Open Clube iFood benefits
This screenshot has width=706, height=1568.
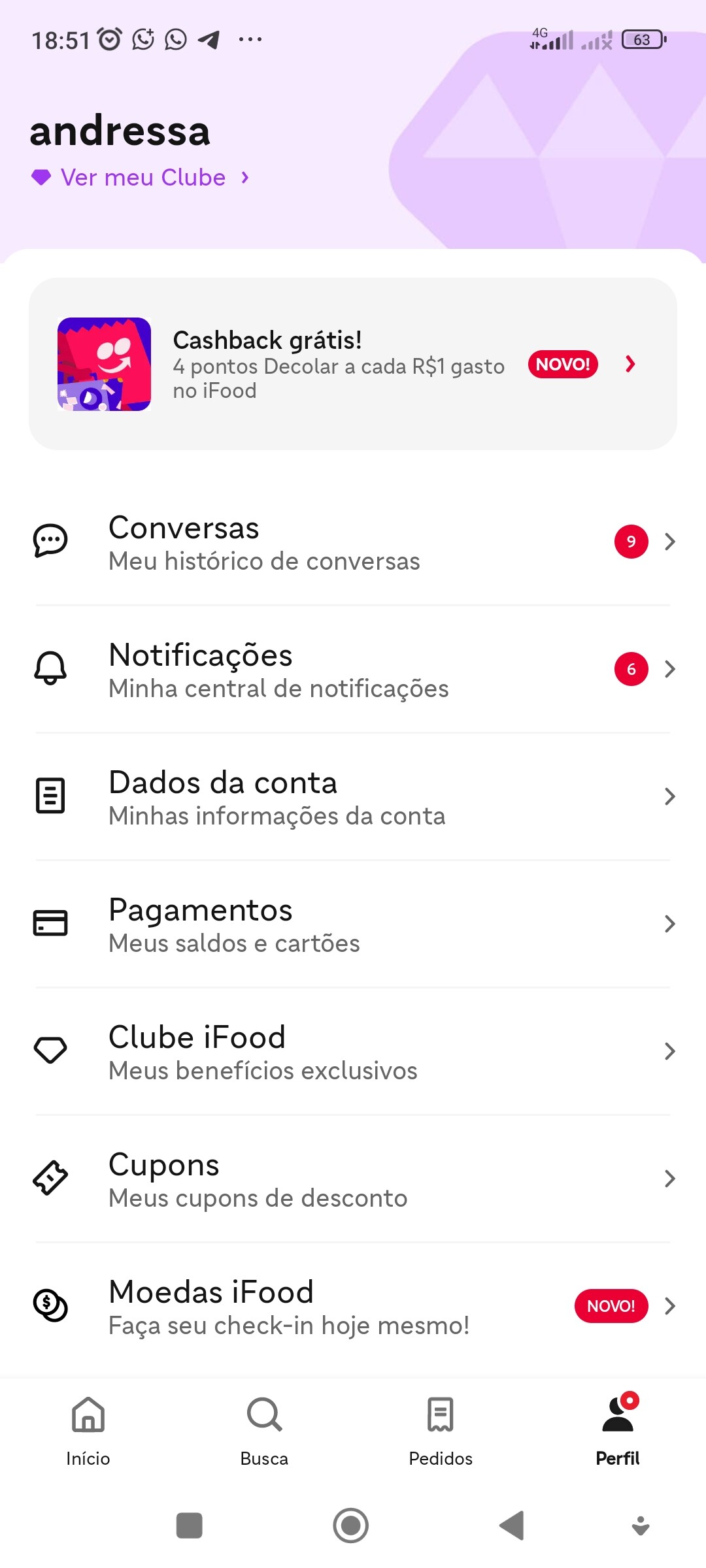click(353, 1052)
